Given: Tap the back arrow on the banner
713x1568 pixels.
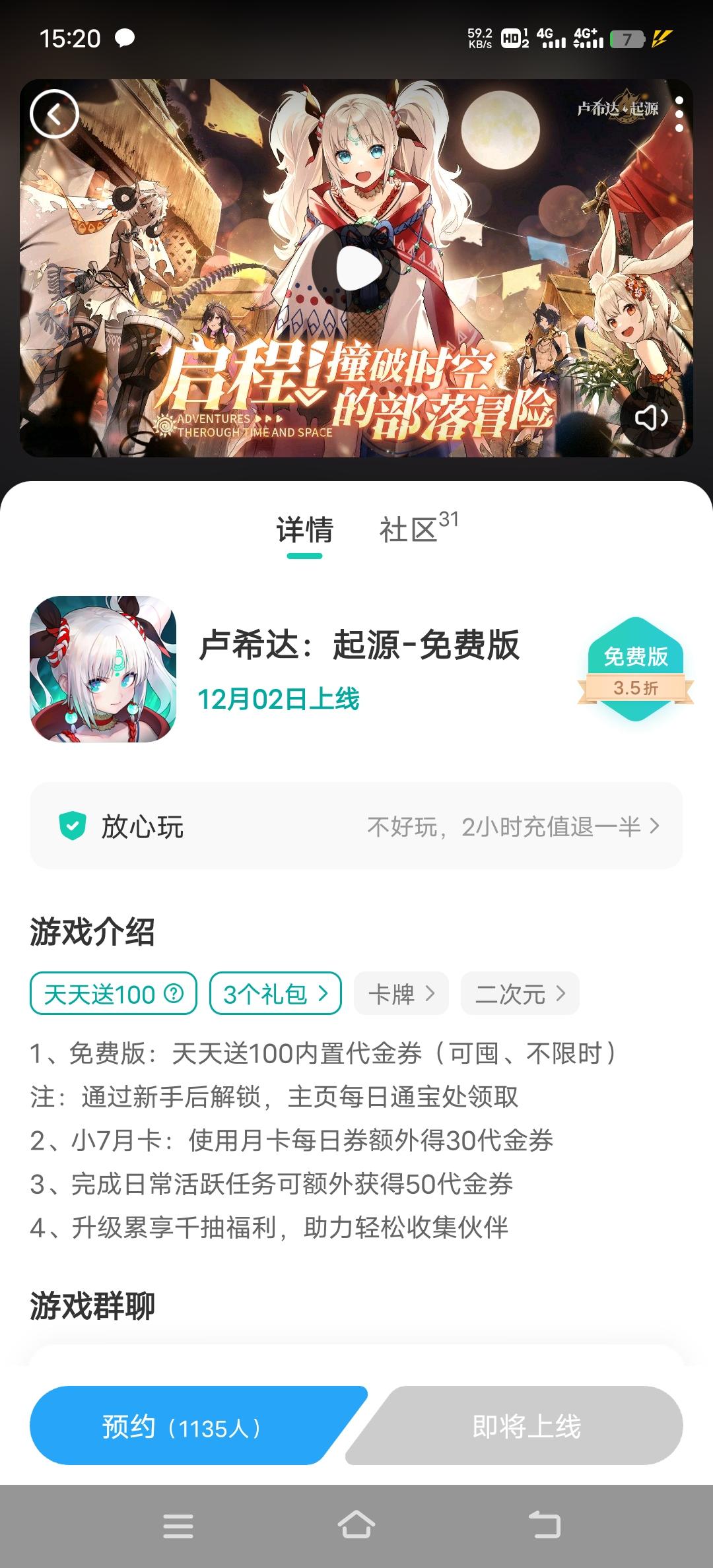Looking at the screenshot, I should 53,113.
